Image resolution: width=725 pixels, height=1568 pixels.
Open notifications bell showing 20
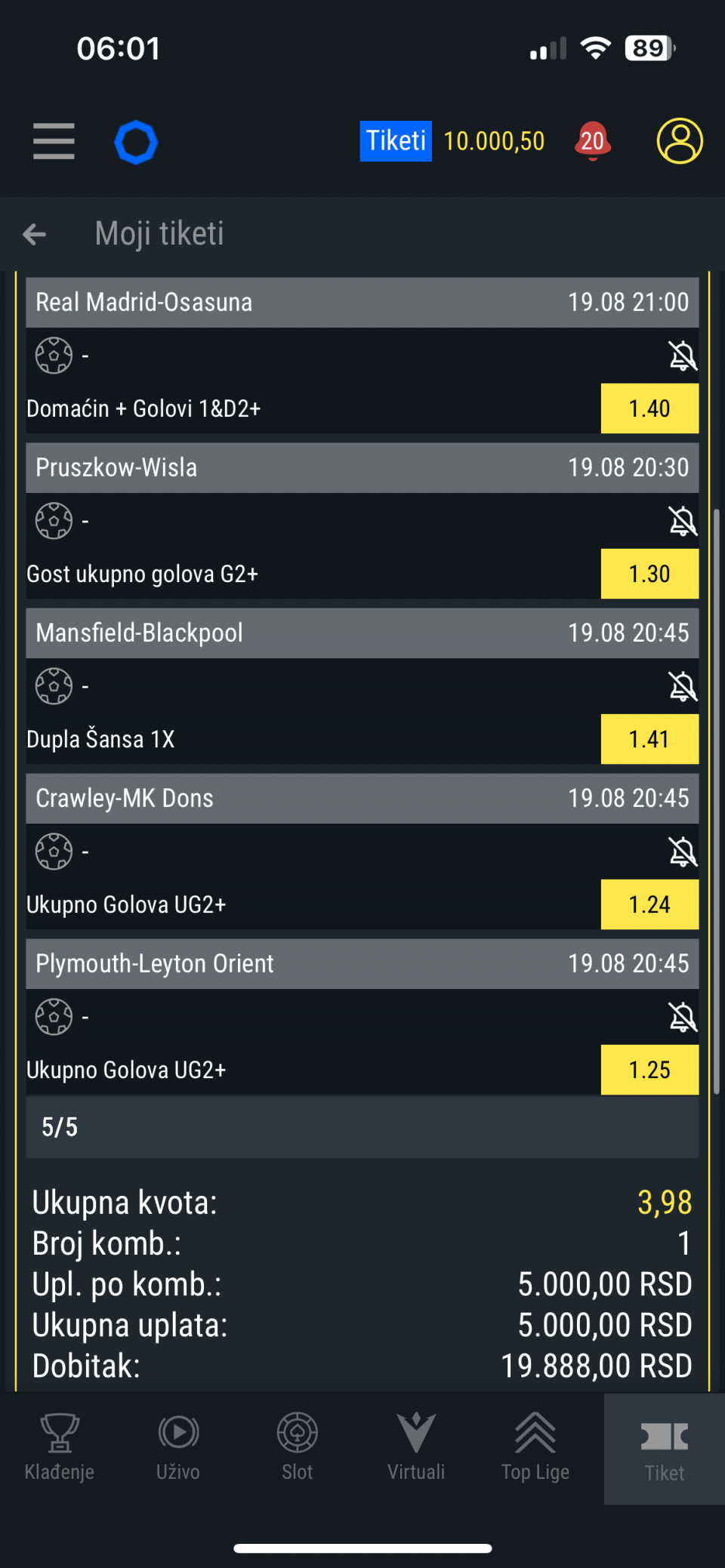click(x=593, y=141)
